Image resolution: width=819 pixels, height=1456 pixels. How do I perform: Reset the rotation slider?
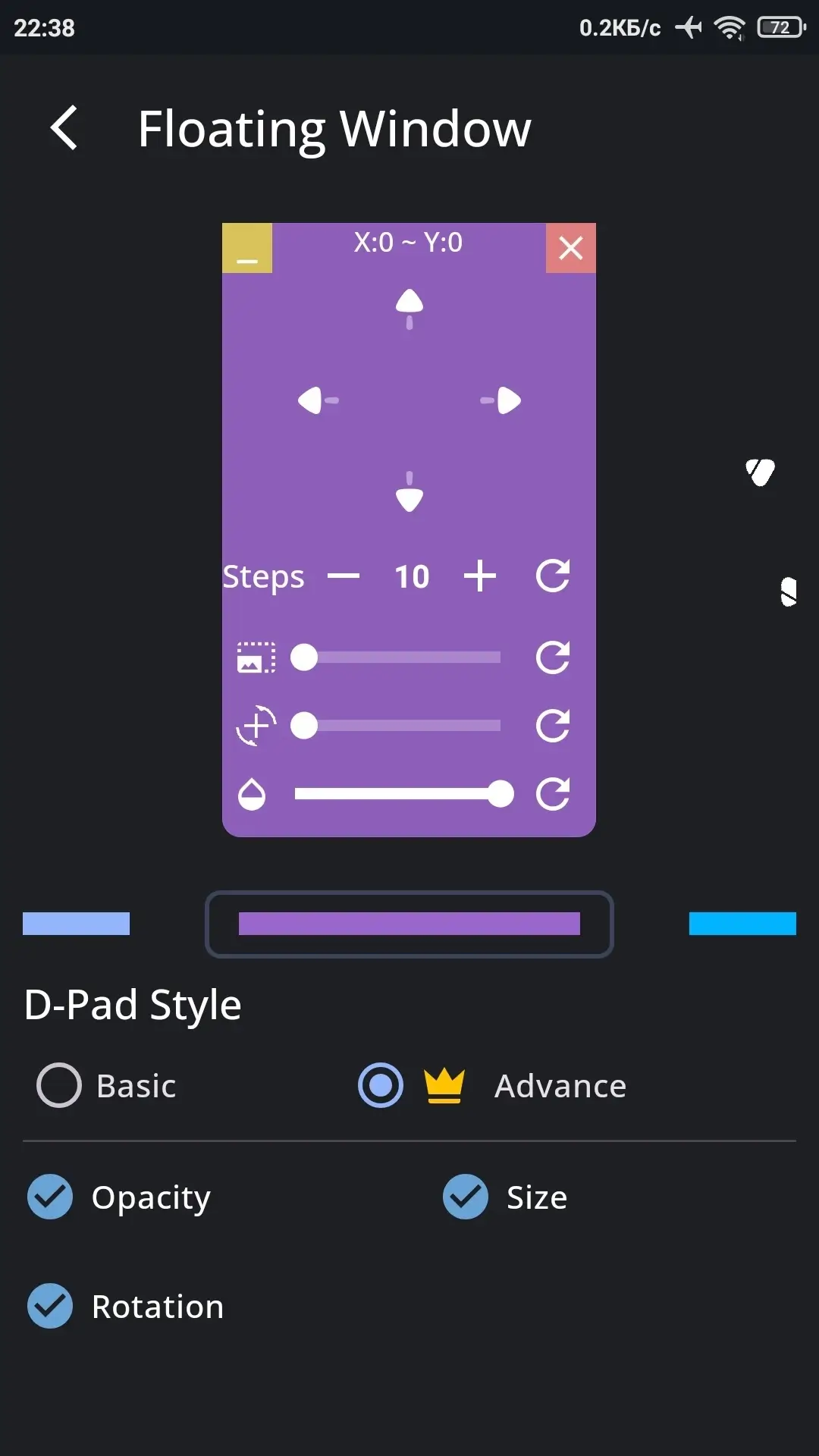(553, 726)
